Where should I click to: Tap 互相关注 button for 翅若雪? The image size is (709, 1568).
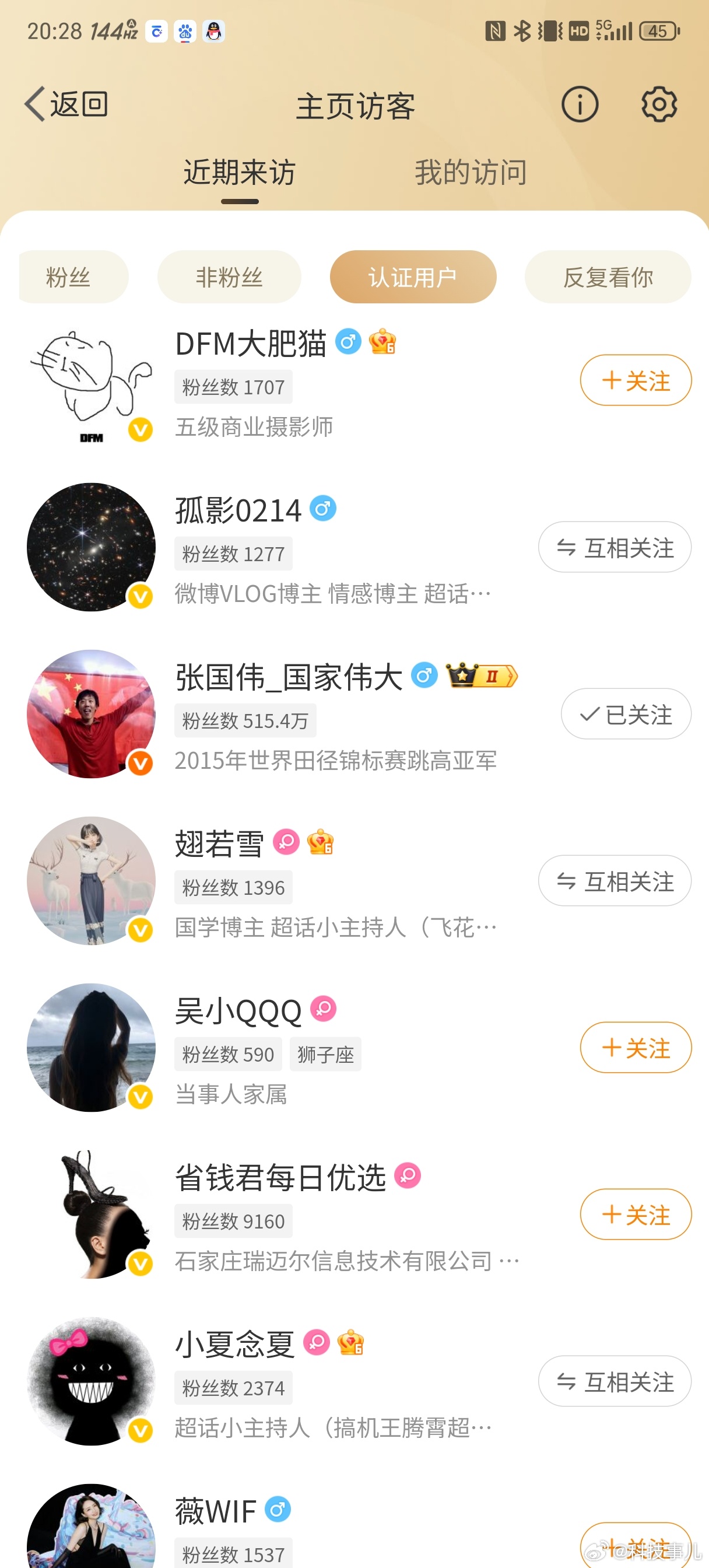pyautogui.click(x=614, y=881)
